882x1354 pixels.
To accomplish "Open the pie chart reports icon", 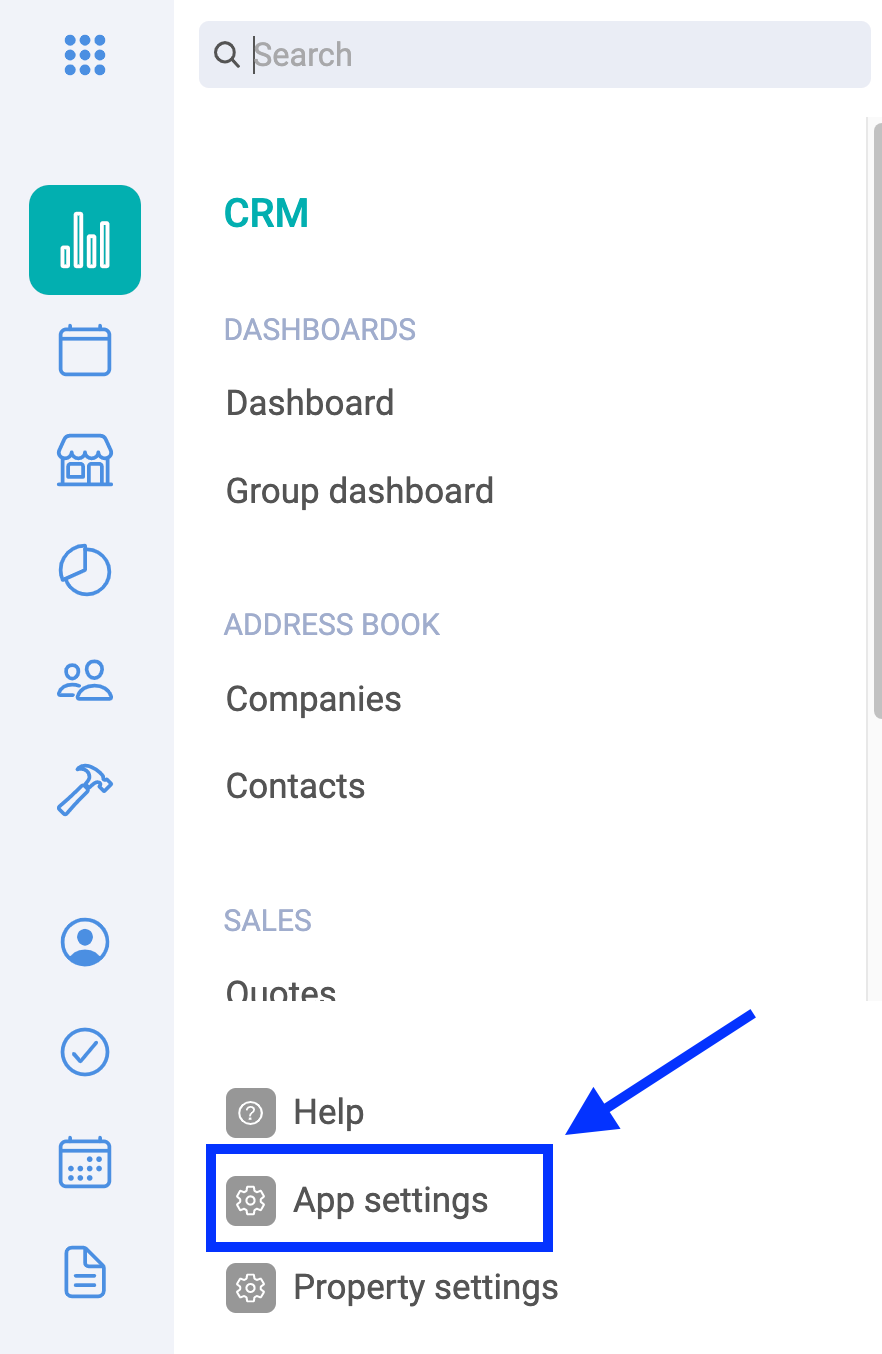I will [x=85, y=570].
